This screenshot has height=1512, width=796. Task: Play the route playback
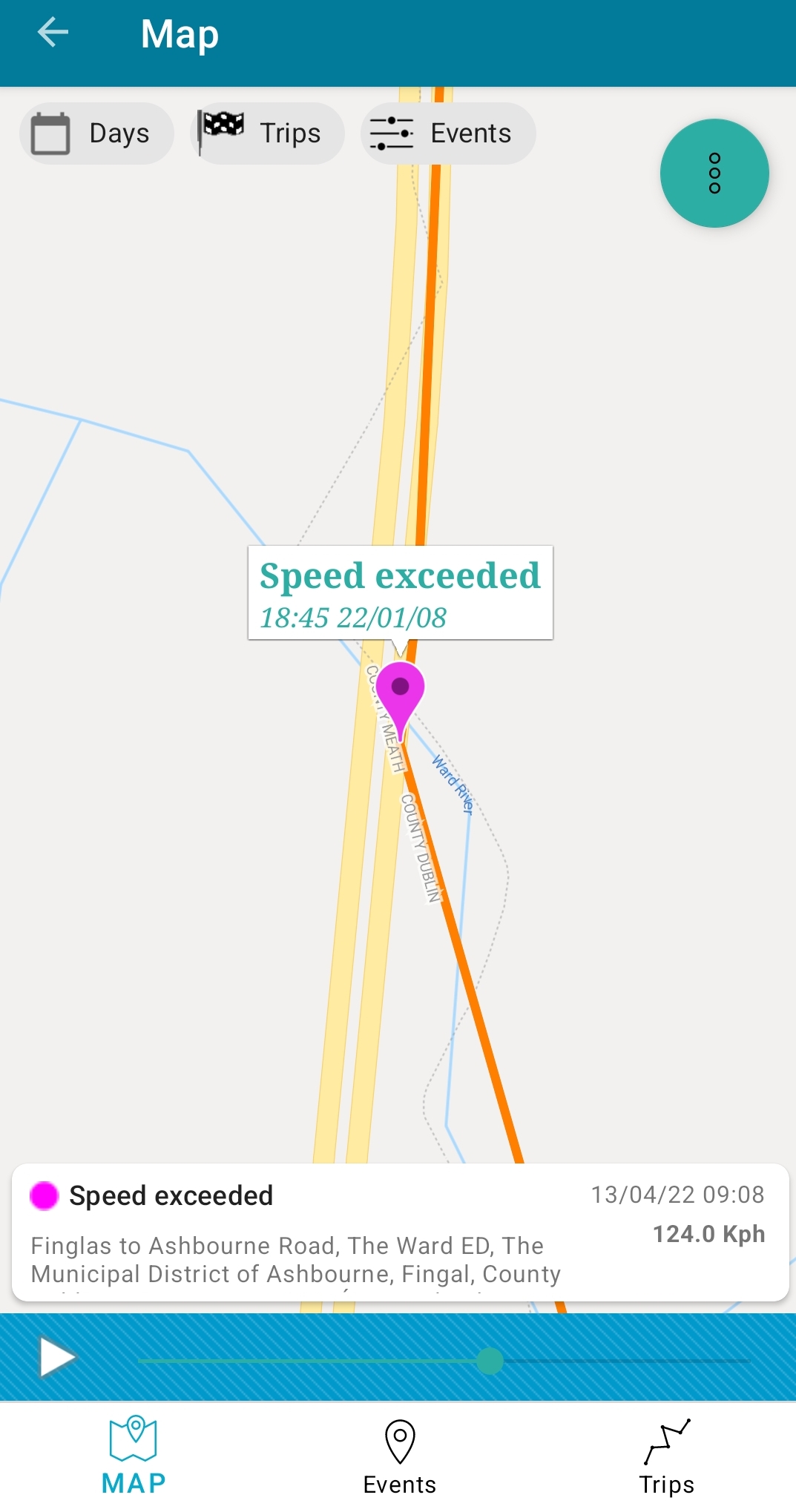point(58,1358)
